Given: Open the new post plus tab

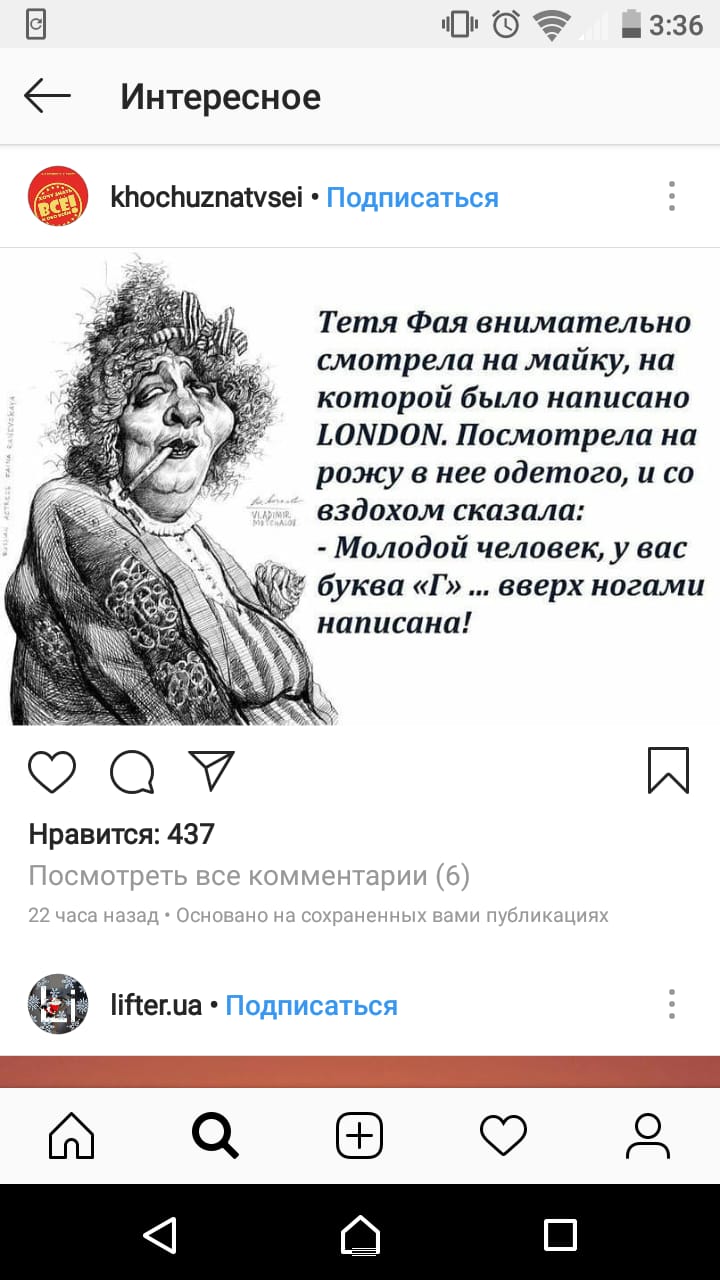Looking at the screenshot, I should pos(360,1136).
